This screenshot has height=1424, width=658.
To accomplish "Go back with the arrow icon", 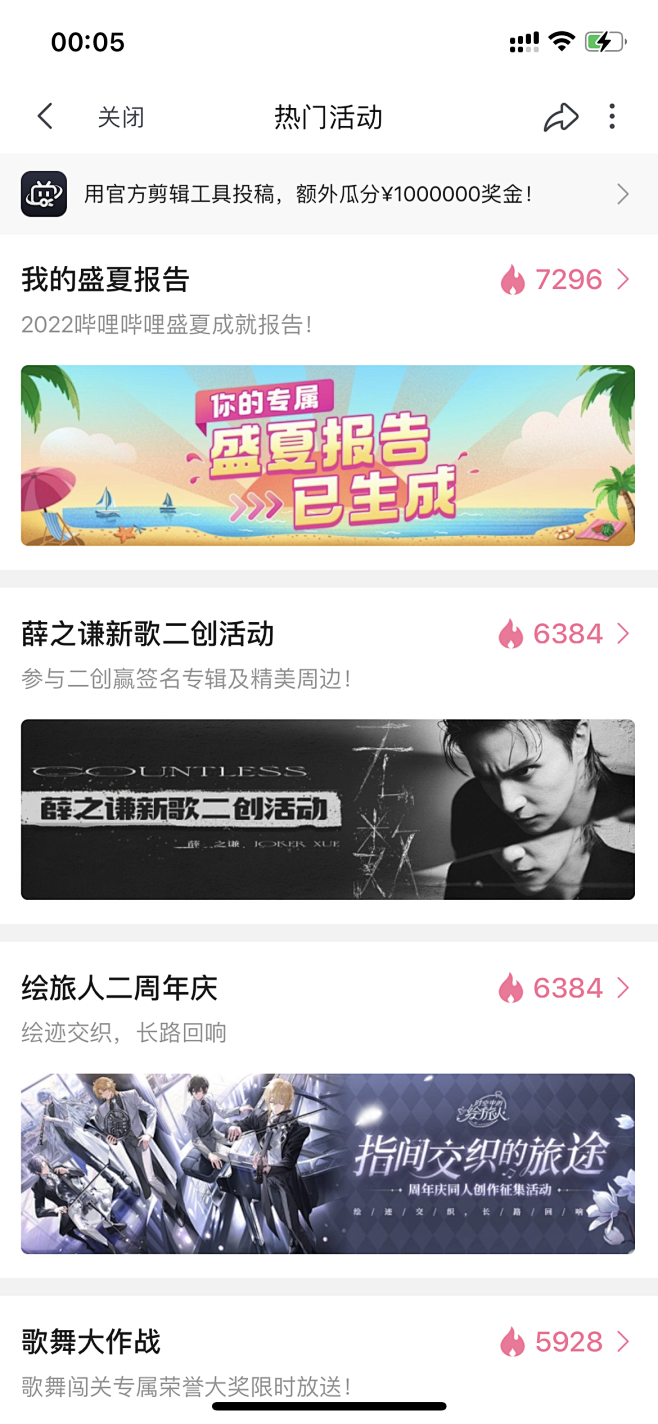I will point(45,117).
